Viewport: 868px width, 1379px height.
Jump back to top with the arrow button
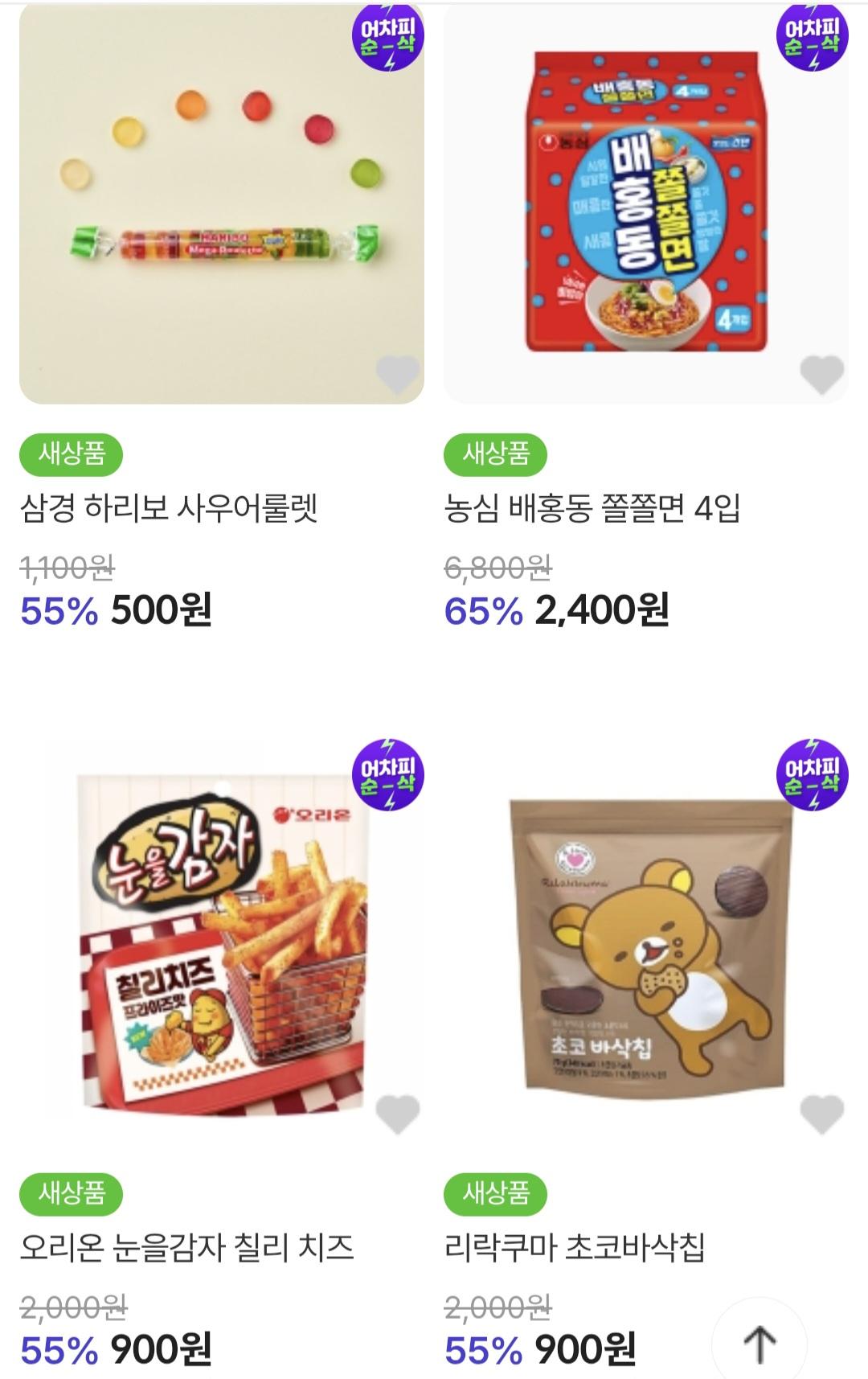click(x=759, y=1343)
